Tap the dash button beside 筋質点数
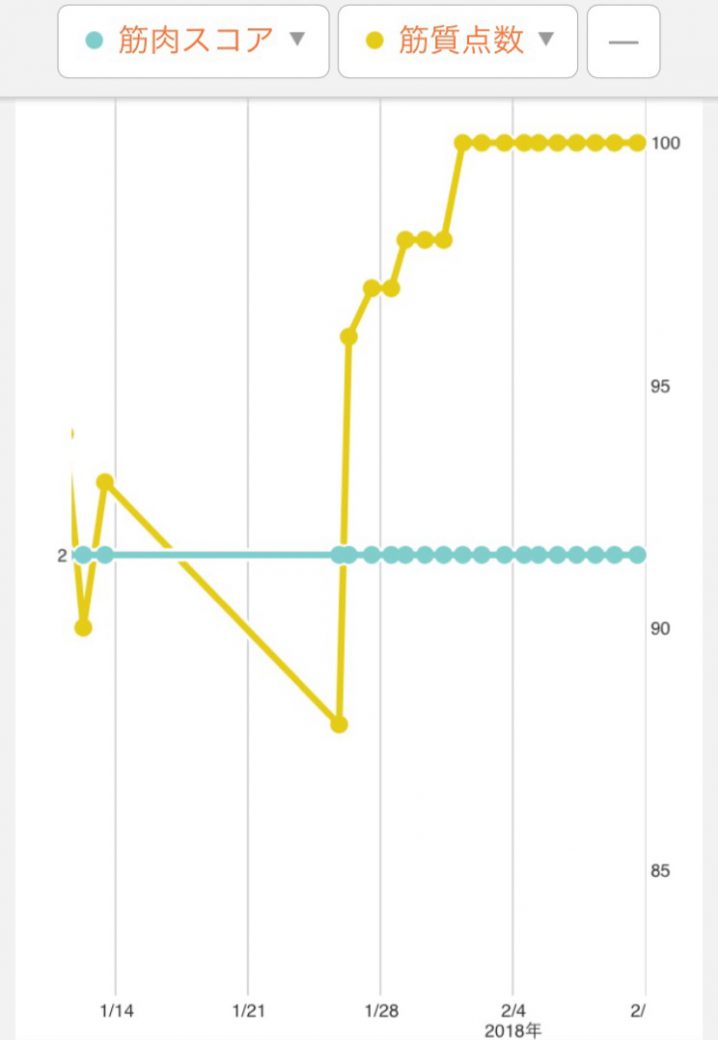This screenshot has width=718, height=1040. pos(623,41)
